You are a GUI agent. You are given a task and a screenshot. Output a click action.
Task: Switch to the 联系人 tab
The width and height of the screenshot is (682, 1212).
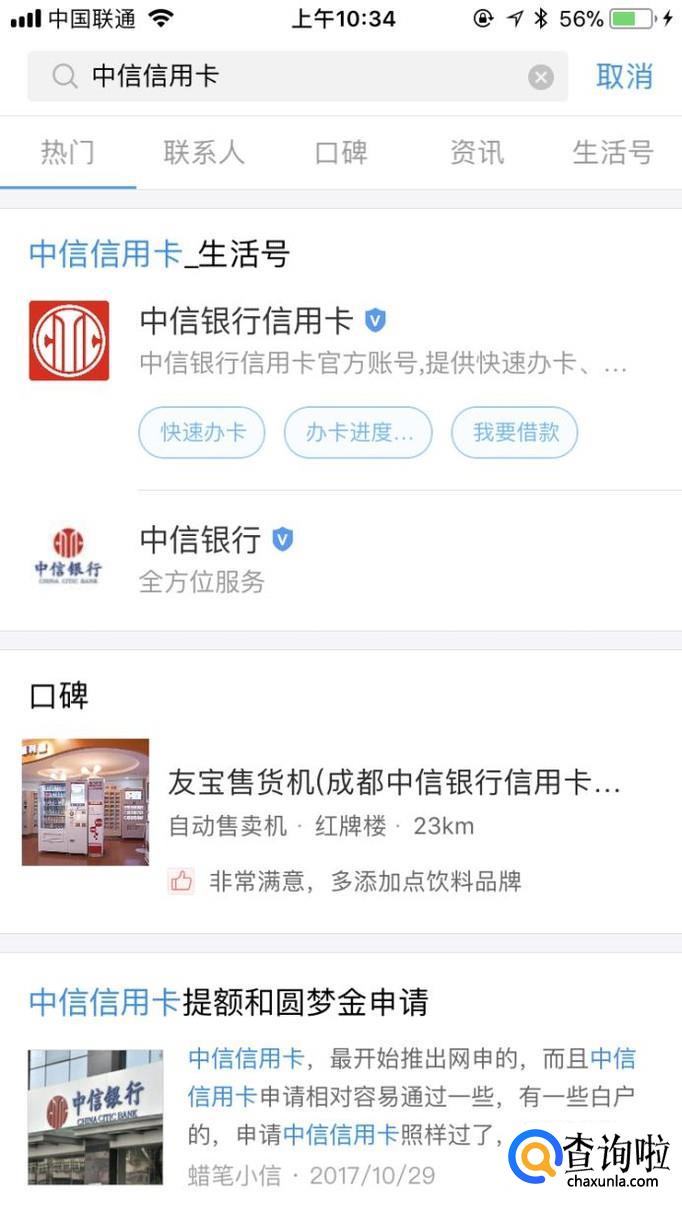point(204,152)
